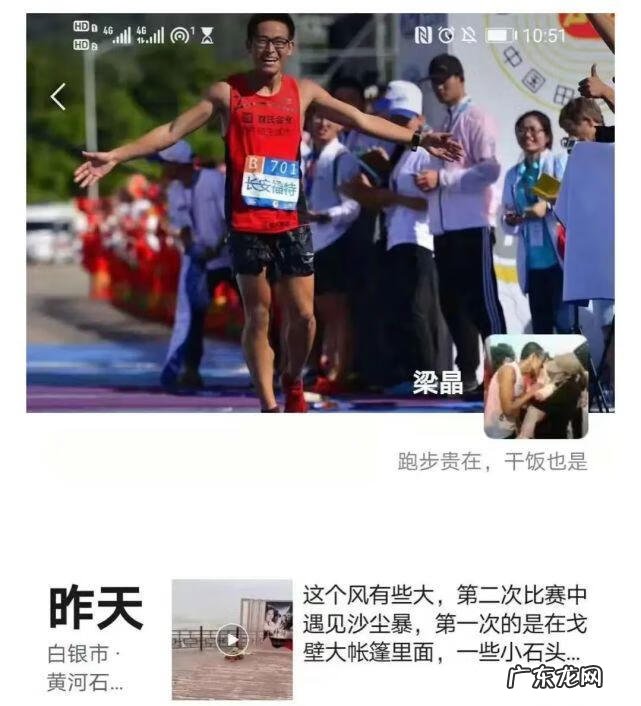
Task: Play the video in yesterday's post
Action: coord(232,638)
